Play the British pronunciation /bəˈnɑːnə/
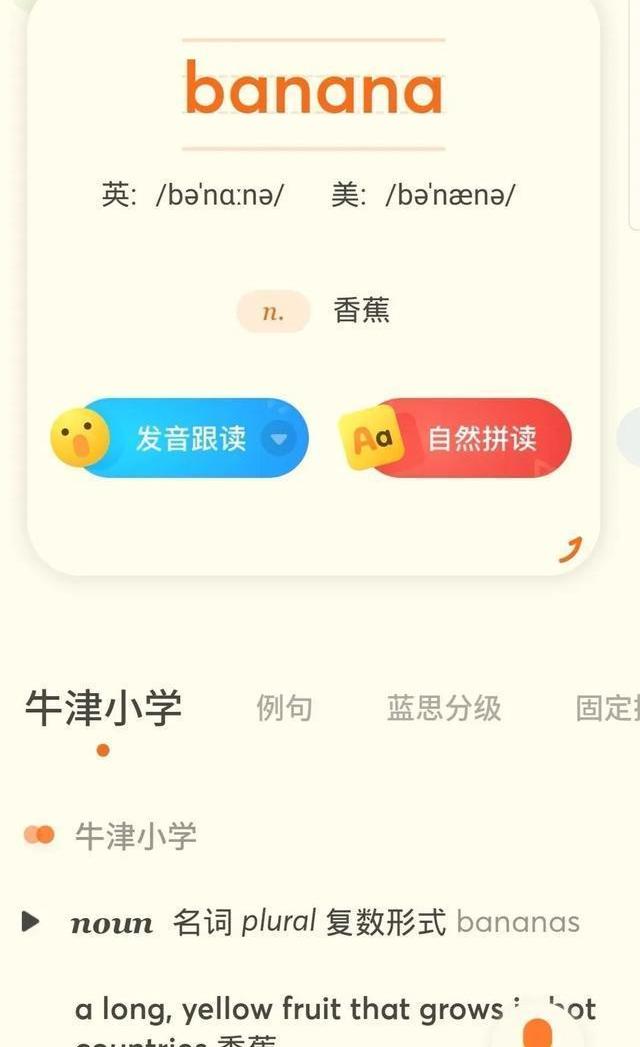Image resolution: width=640 pixels, height=1047 pixels. (194, 195)
